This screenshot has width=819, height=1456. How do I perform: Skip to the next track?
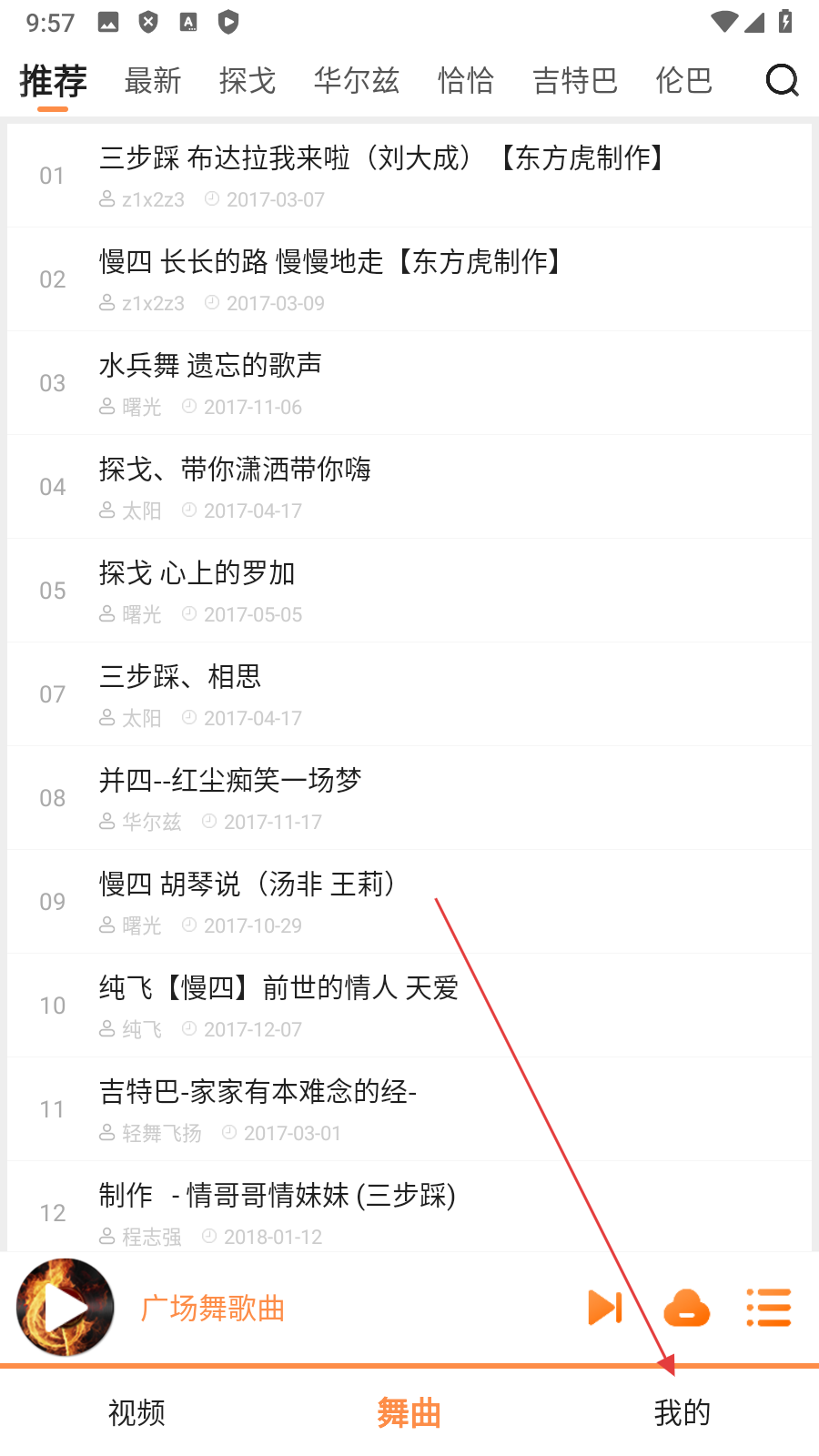(x=605, y=1308)
